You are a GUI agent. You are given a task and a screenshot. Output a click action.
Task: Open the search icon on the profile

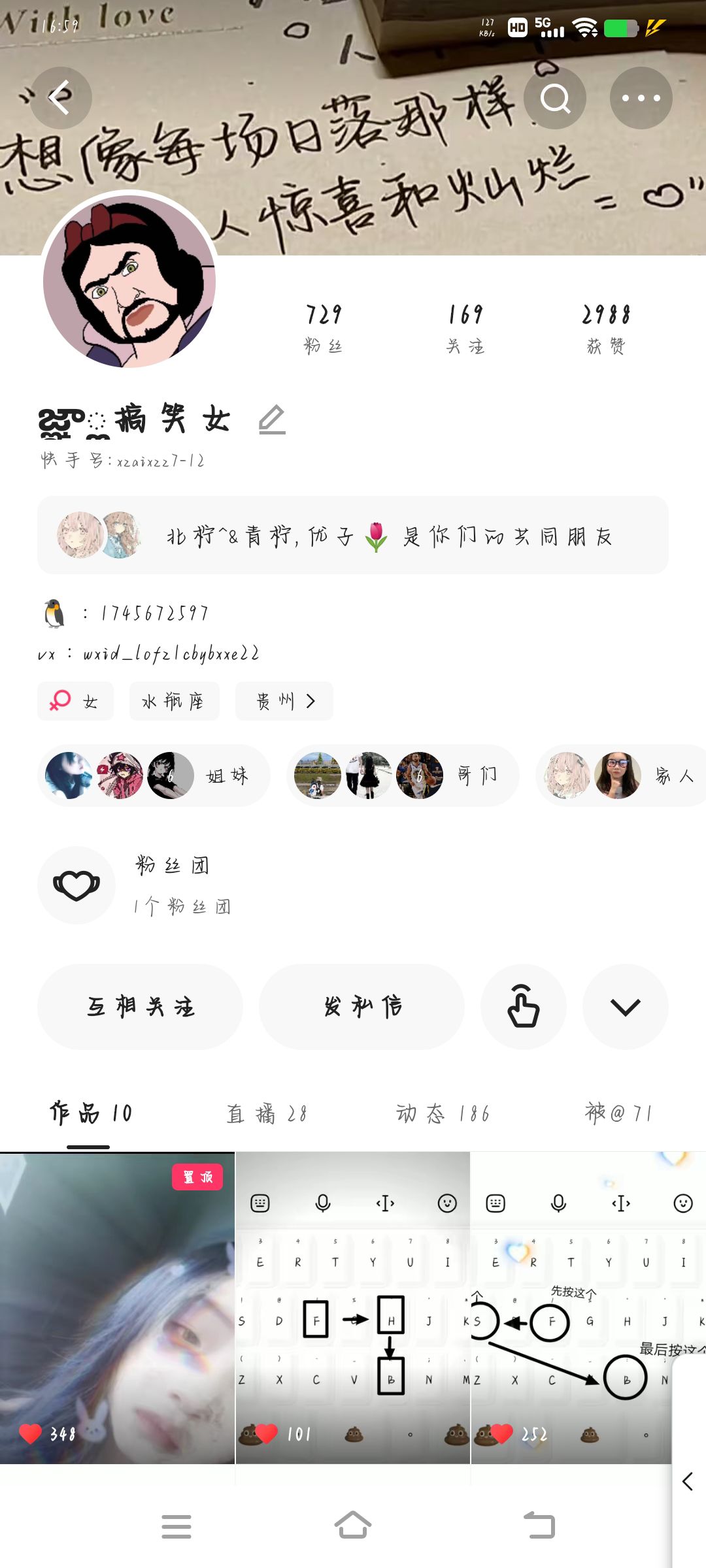click(555, 98)
